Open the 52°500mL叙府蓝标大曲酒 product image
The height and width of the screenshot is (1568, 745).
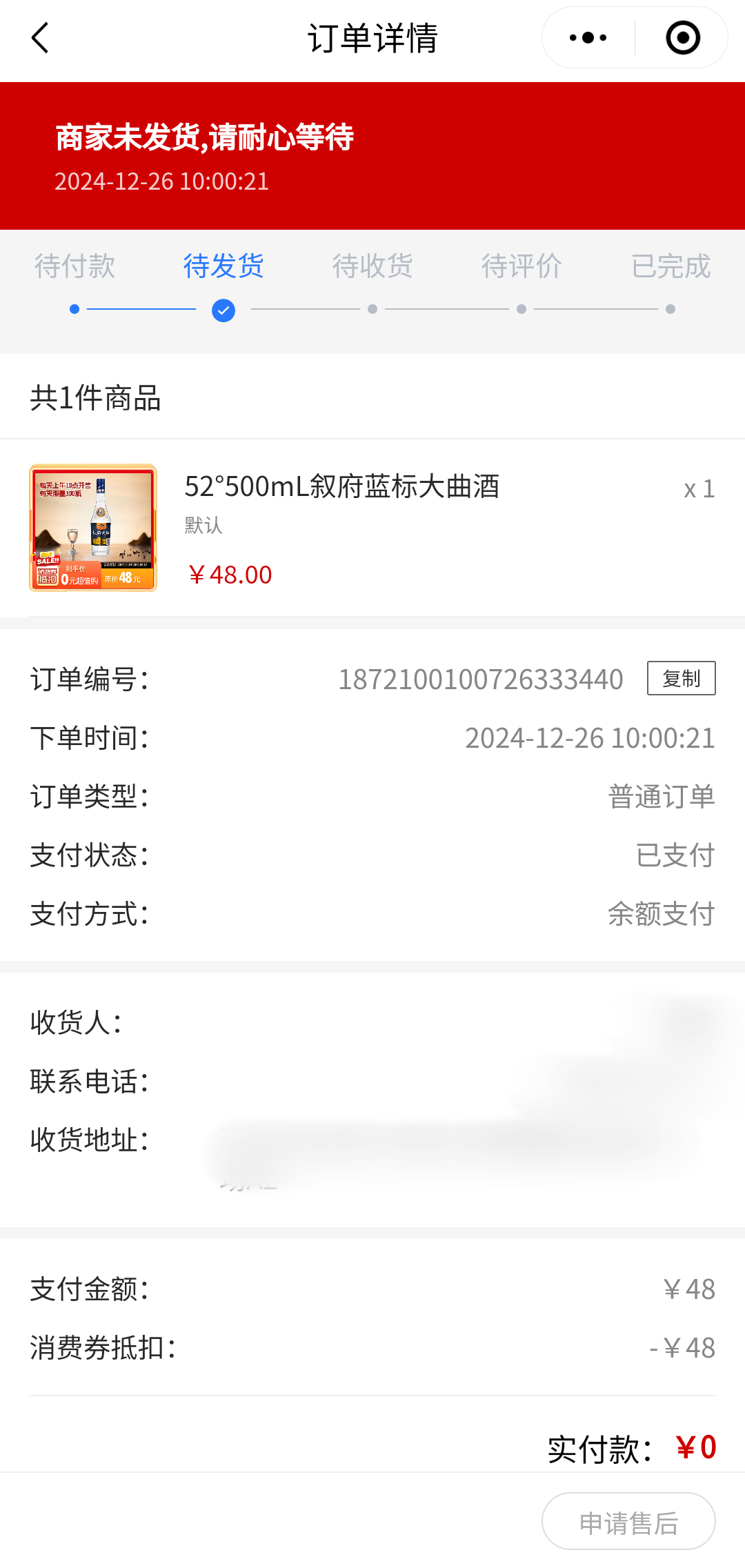(x=93, y=528)
